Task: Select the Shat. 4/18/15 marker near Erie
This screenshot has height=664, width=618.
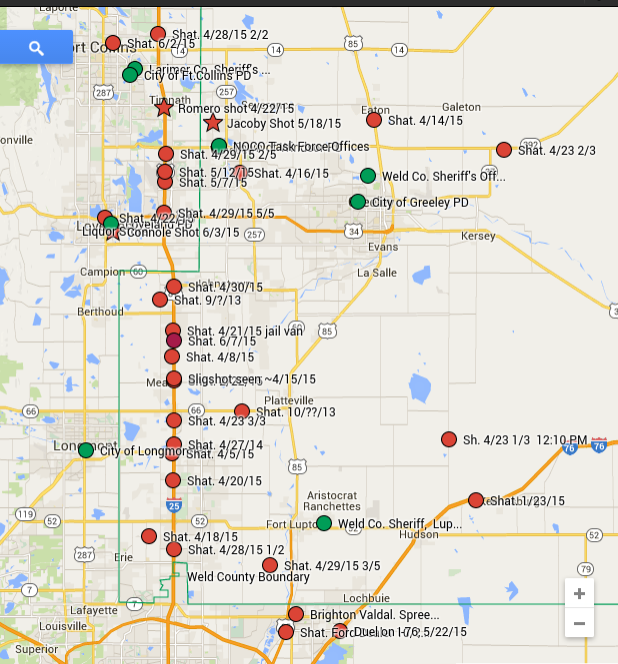Action: 149,536
